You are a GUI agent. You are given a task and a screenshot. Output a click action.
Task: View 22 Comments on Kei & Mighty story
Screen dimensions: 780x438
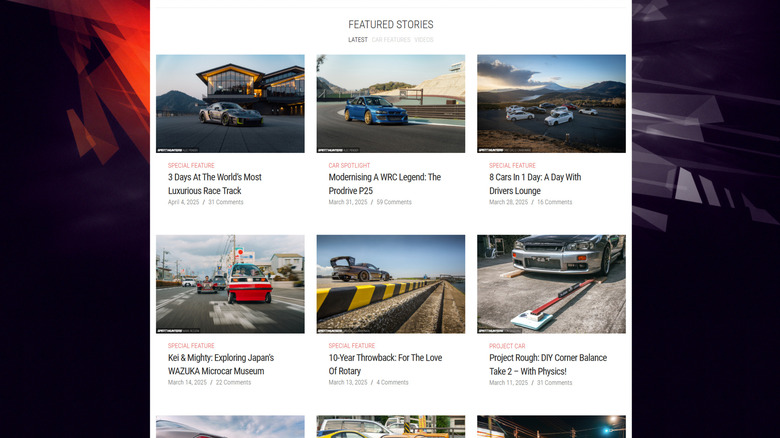click(233, 382)
